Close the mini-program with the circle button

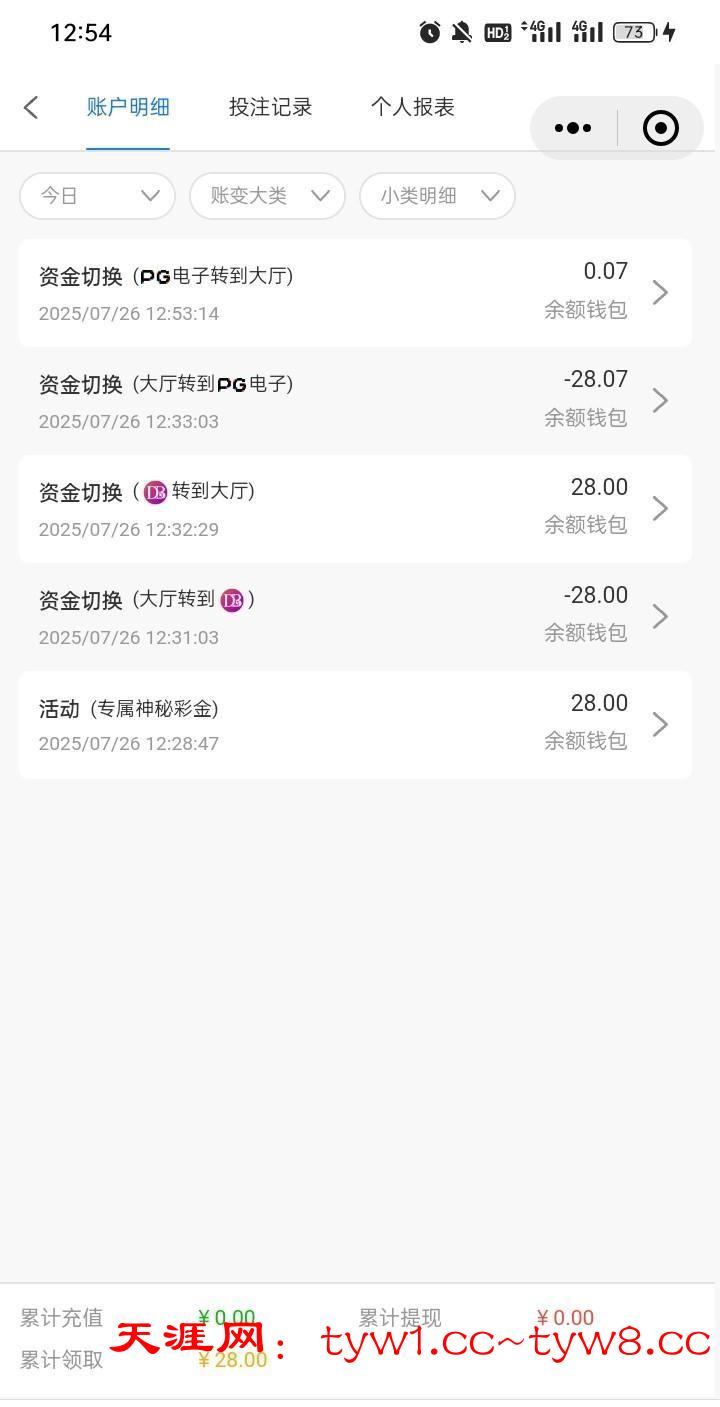click(x=660, y=128)
